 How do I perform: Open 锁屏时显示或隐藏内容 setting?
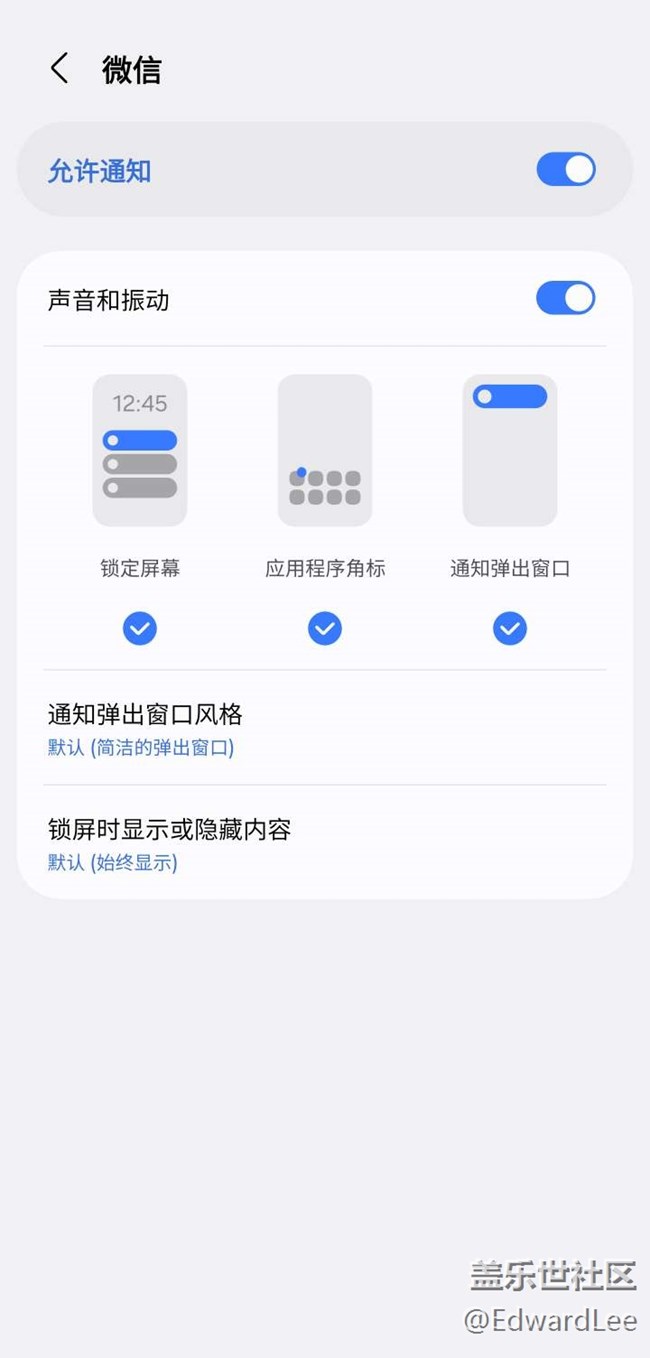coord(324,843)
